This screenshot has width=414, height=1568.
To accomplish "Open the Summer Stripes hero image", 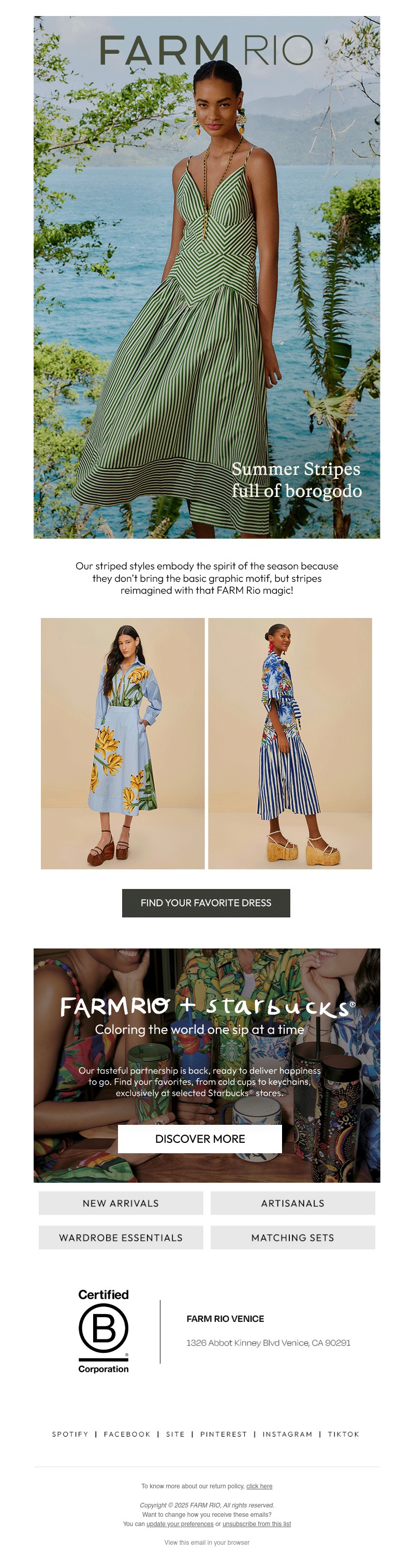I will (x=206, y=277).
